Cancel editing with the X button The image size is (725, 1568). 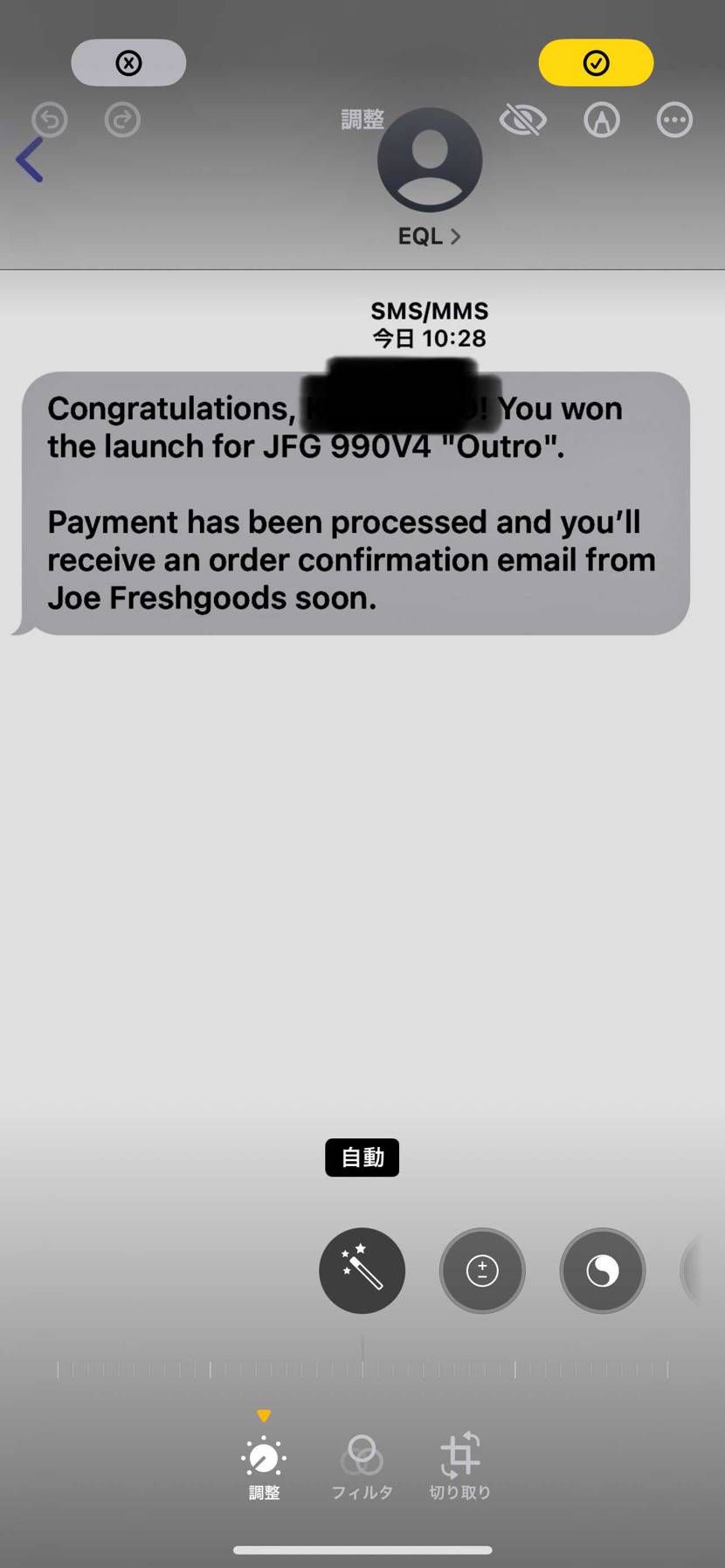(128, 63)
